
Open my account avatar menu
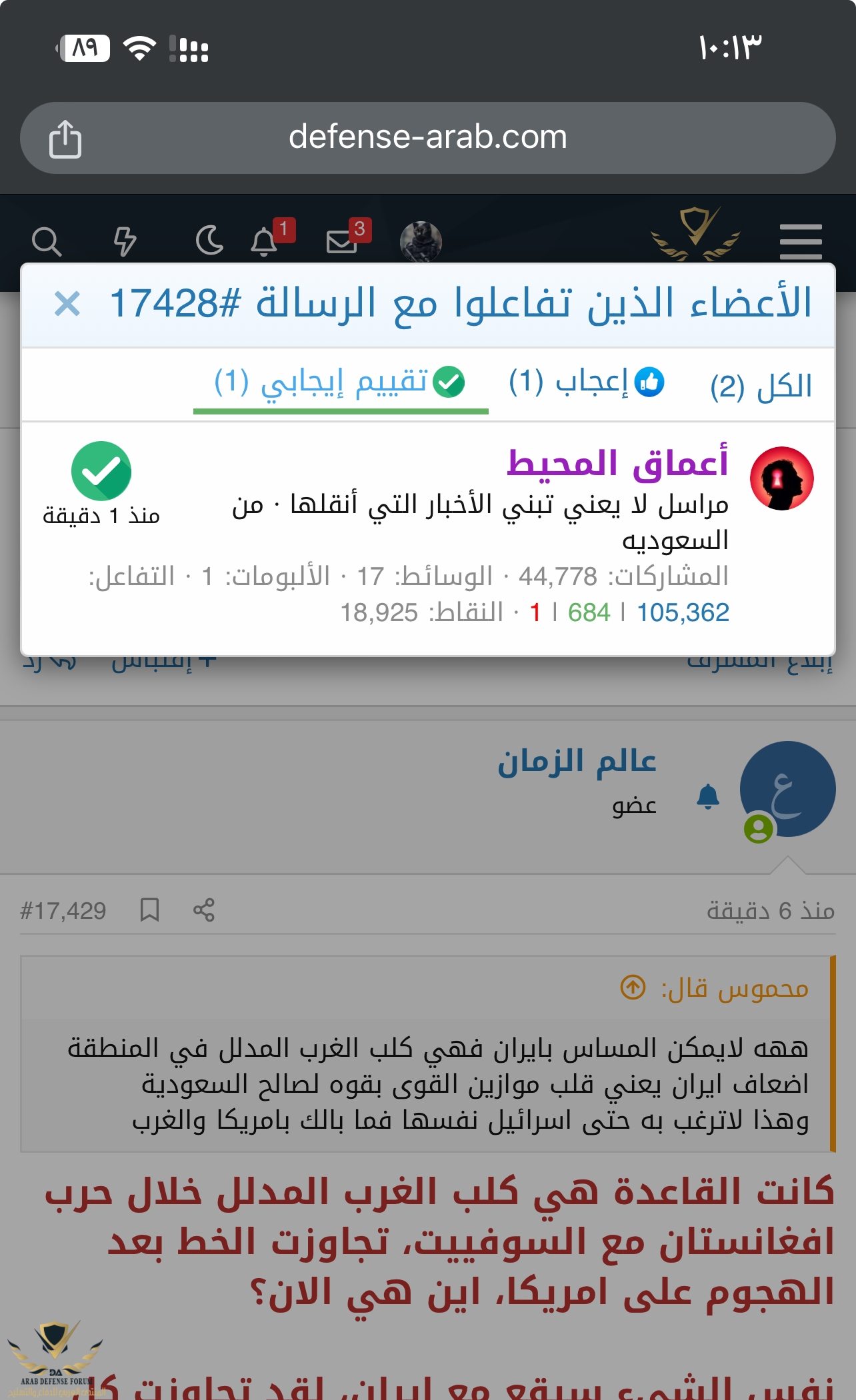421,241
